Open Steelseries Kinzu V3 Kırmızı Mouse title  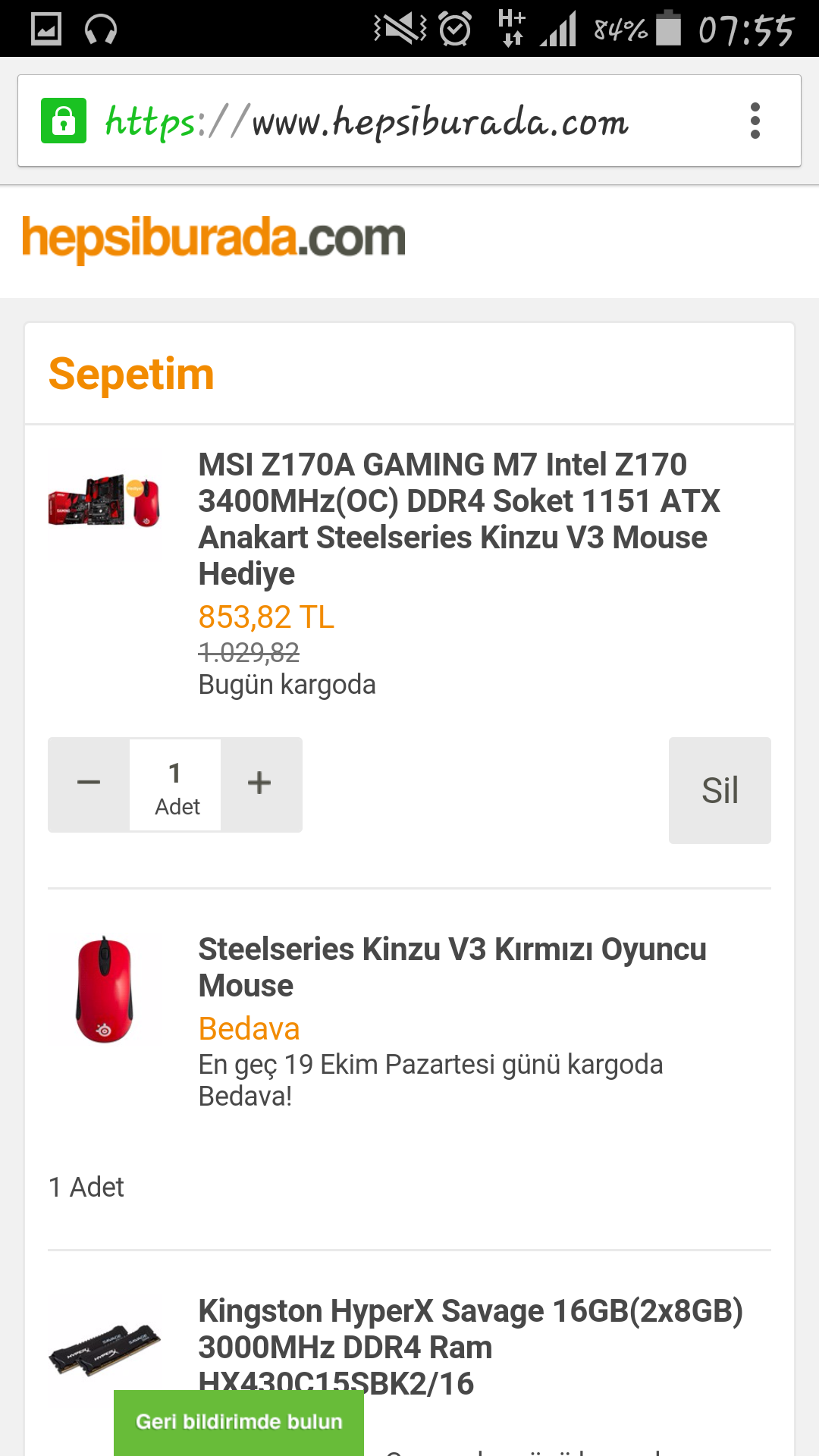451,967
